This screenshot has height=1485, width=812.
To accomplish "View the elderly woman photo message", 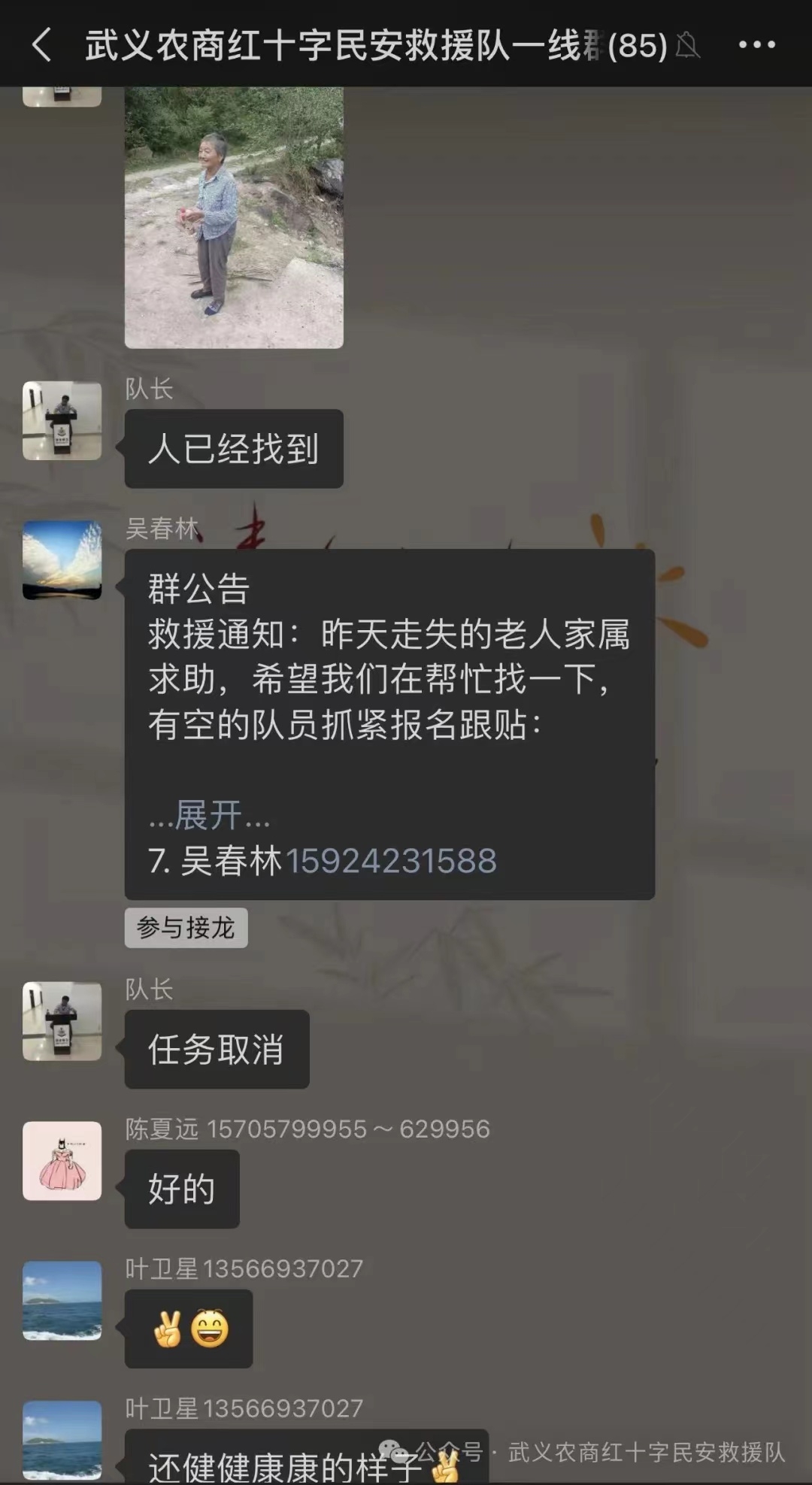I will point(234,217).
